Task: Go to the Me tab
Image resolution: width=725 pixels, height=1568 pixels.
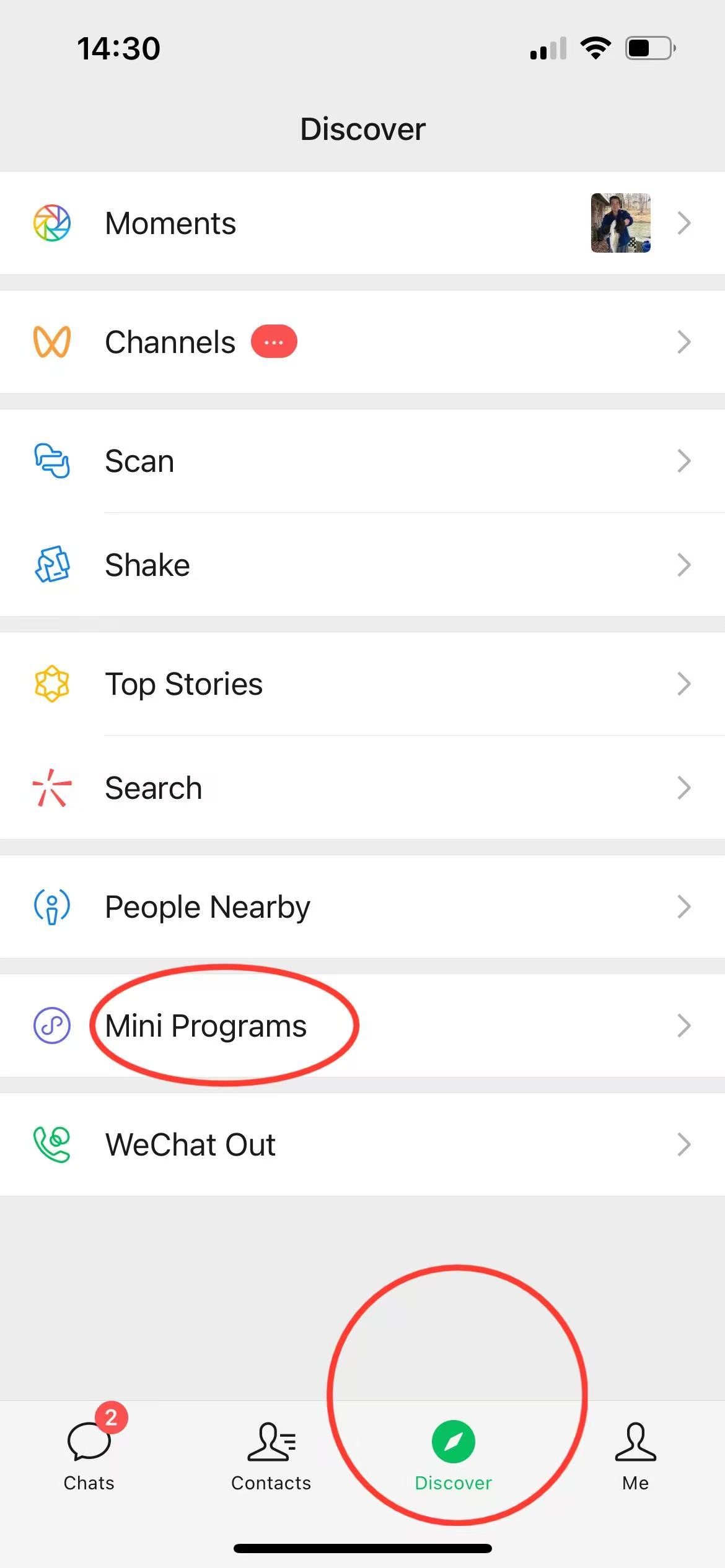Action: coord(635,1455)
